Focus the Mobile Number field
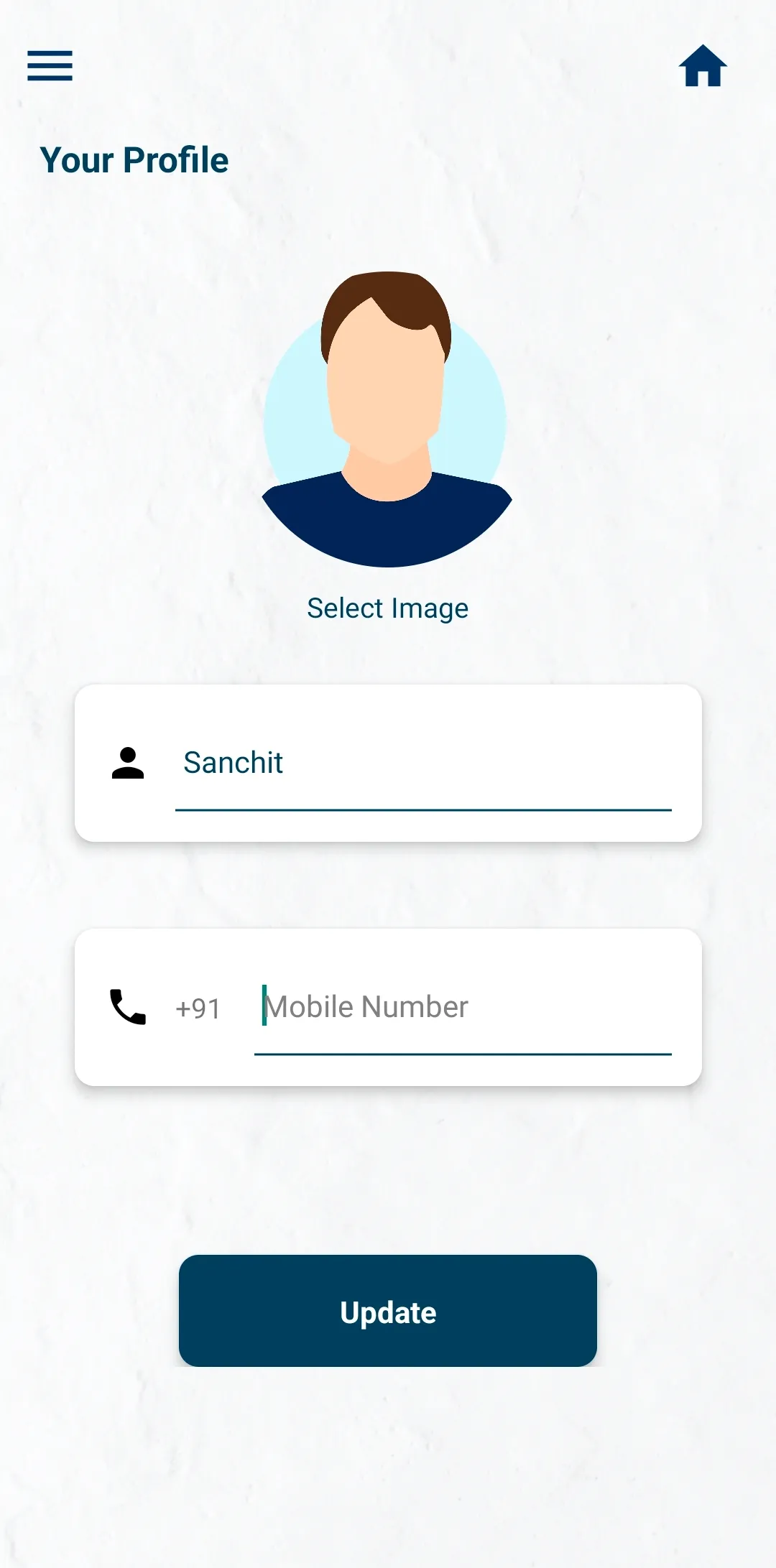Viewport: 776px width, 1568px height. click(x=463, y=1007)
